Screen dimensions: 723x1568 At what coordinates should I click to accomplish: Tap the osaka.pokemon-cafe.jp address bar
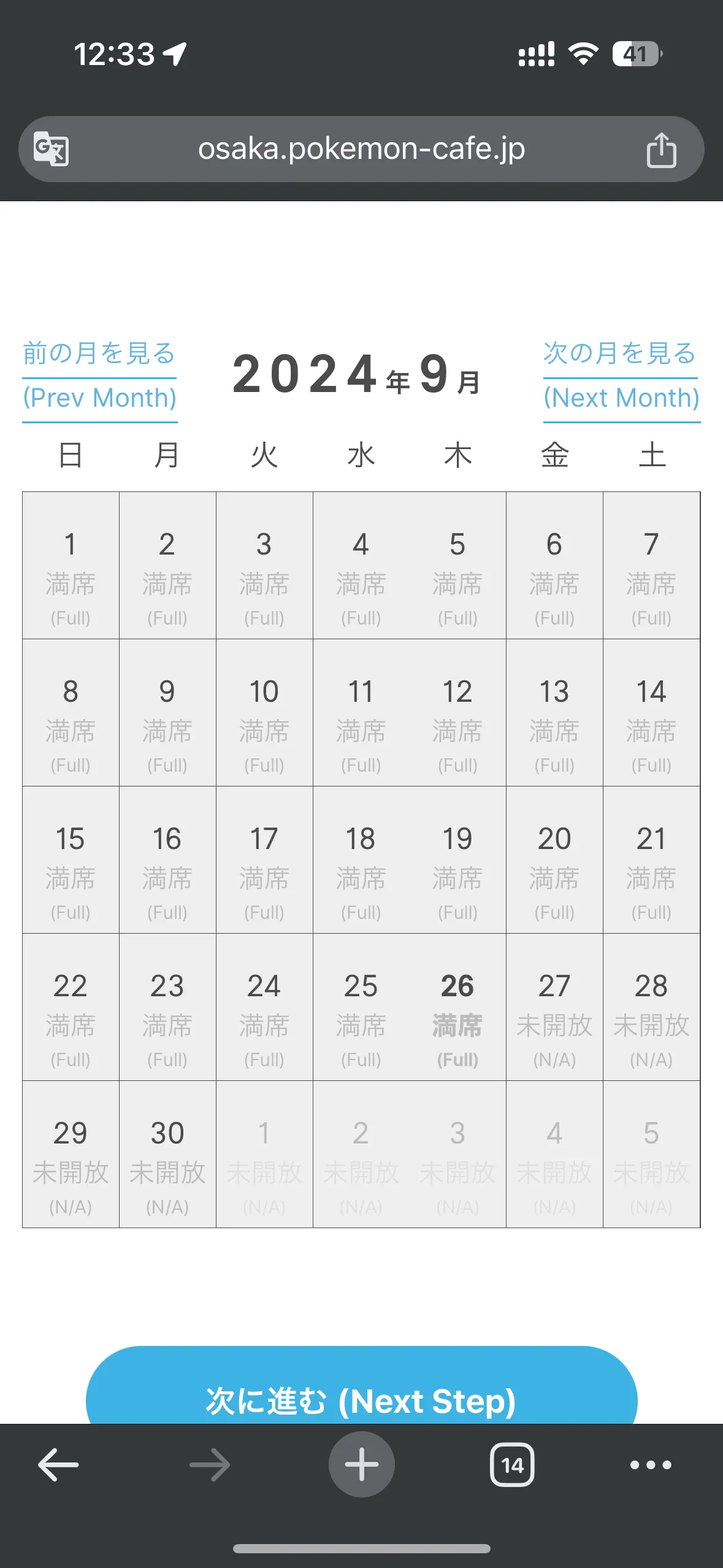pyautogui.click(x=361, y=149)
